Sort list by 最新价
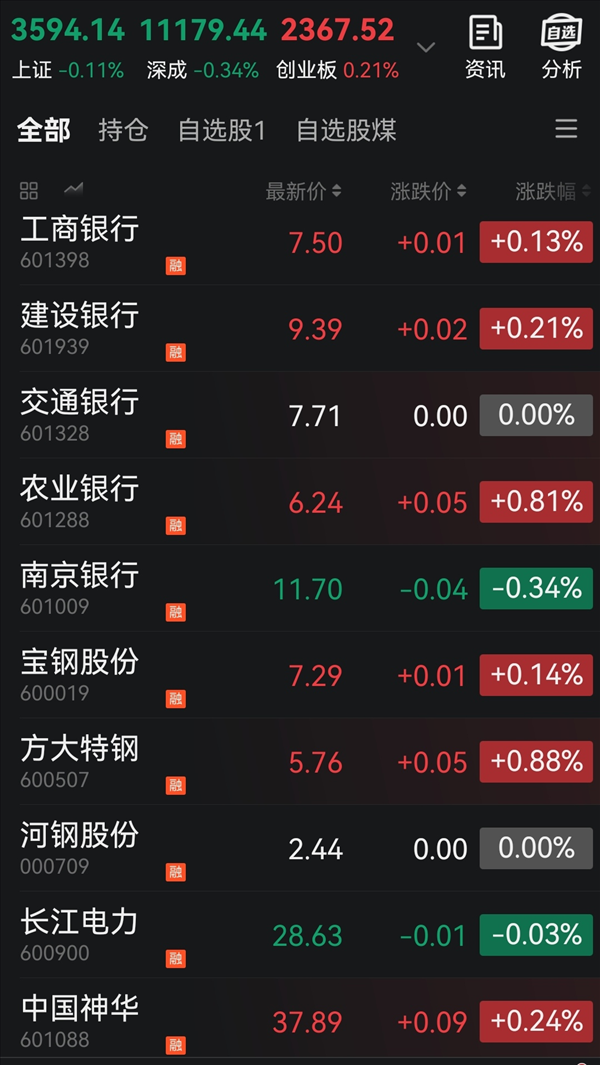Image resolution: width=600 pixels, height=1065 pixels. (303, 192)
